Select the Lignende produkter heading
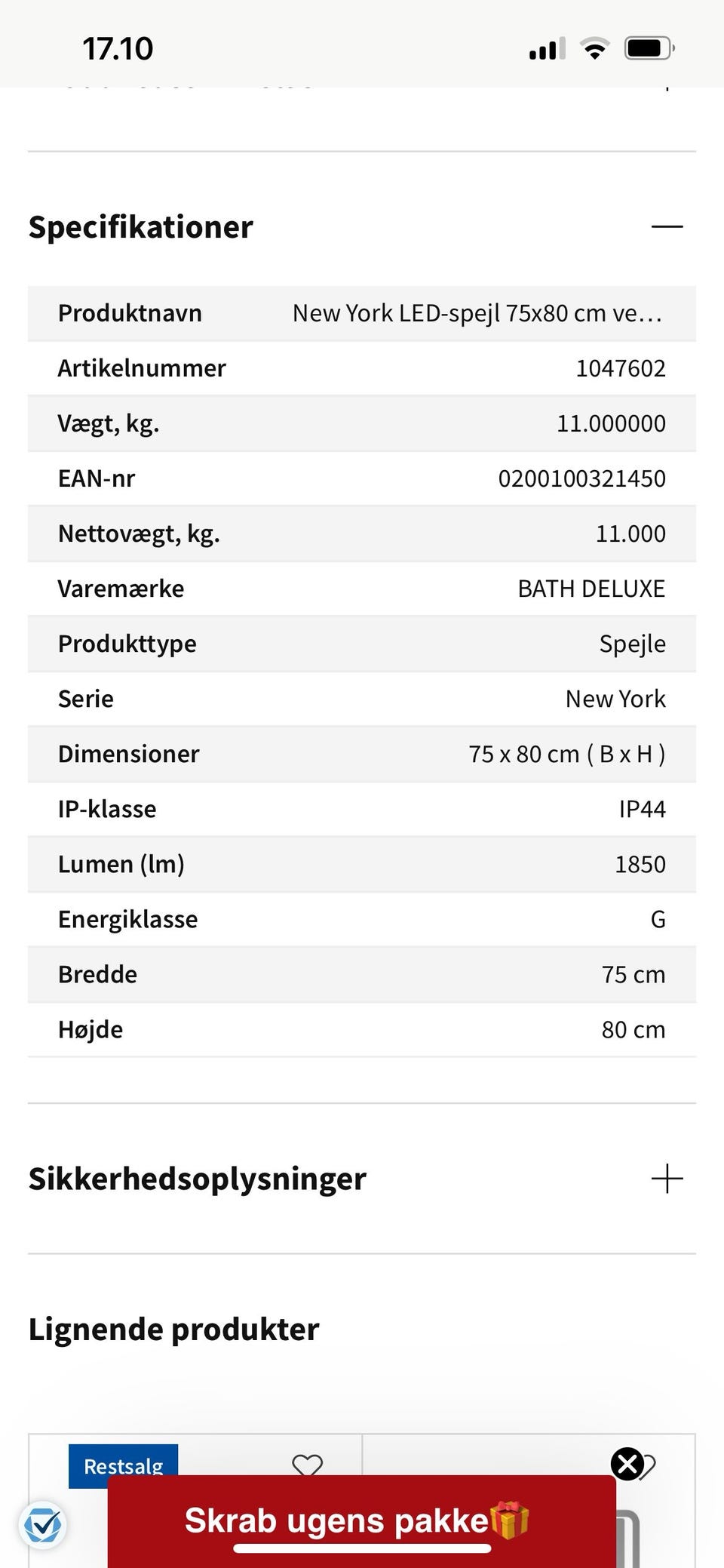Viewport: 724px width, 1568px height. (173, 1330)
